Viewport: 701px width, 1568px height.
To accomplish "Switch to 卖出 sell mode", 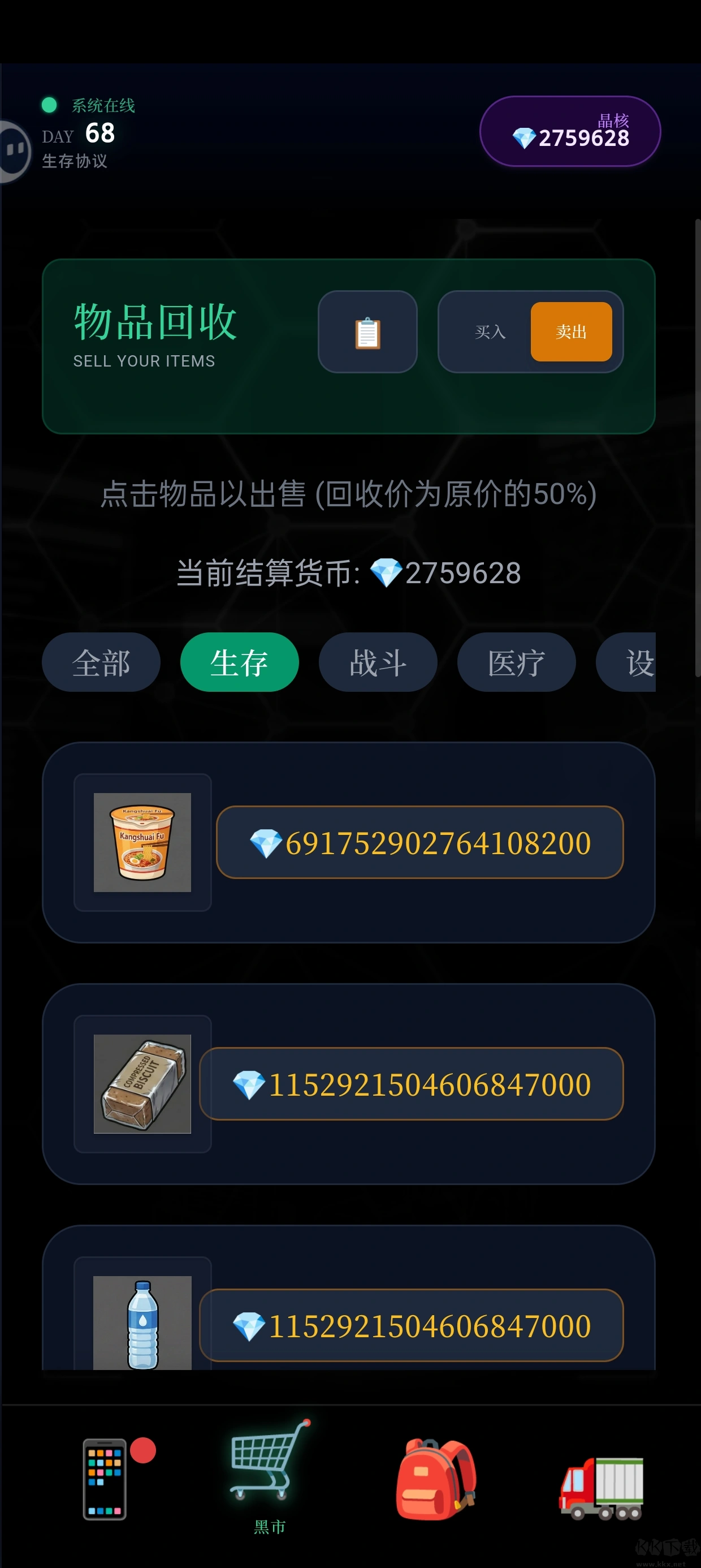I will click(x=572, y=331).
